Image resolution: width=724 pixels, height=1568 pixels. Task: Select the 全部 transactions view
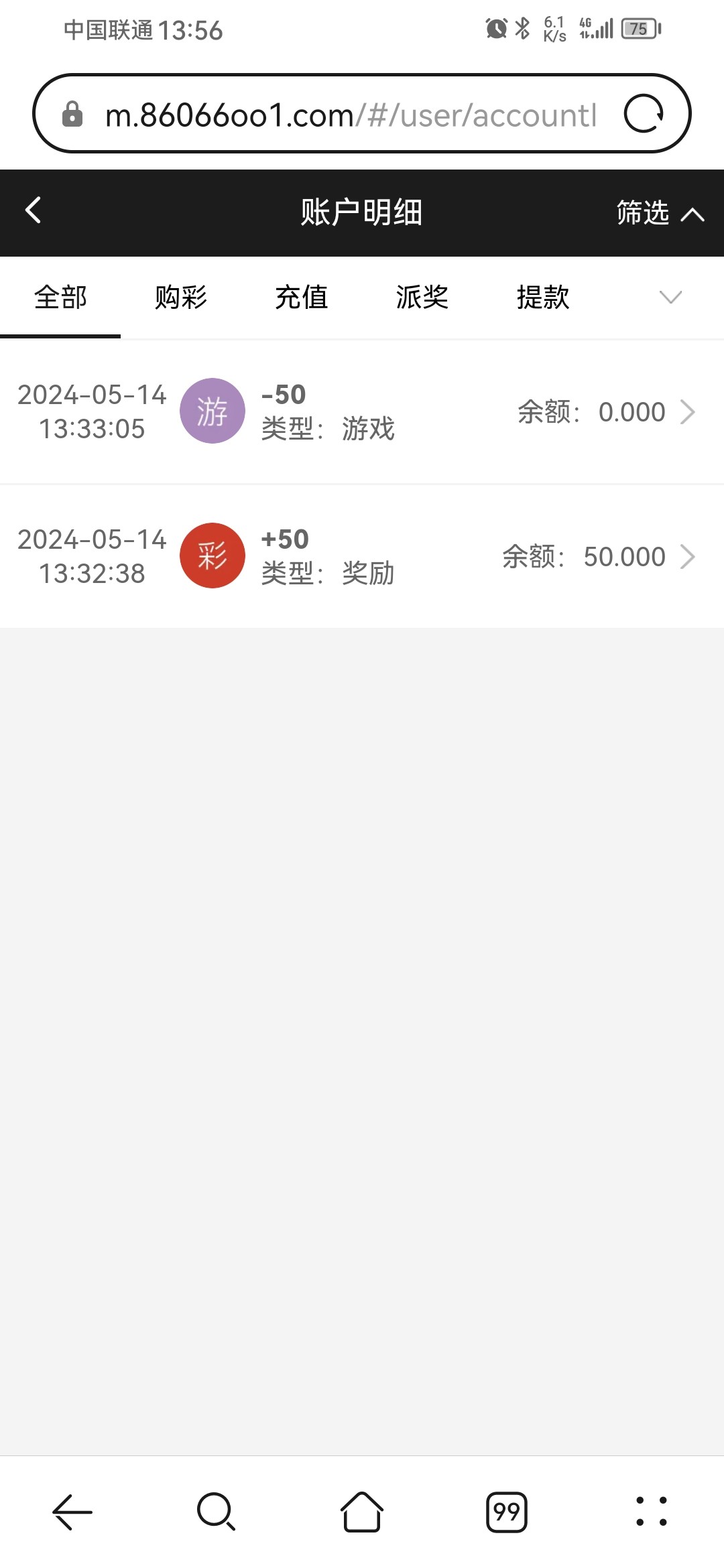[x=60, y=297]
